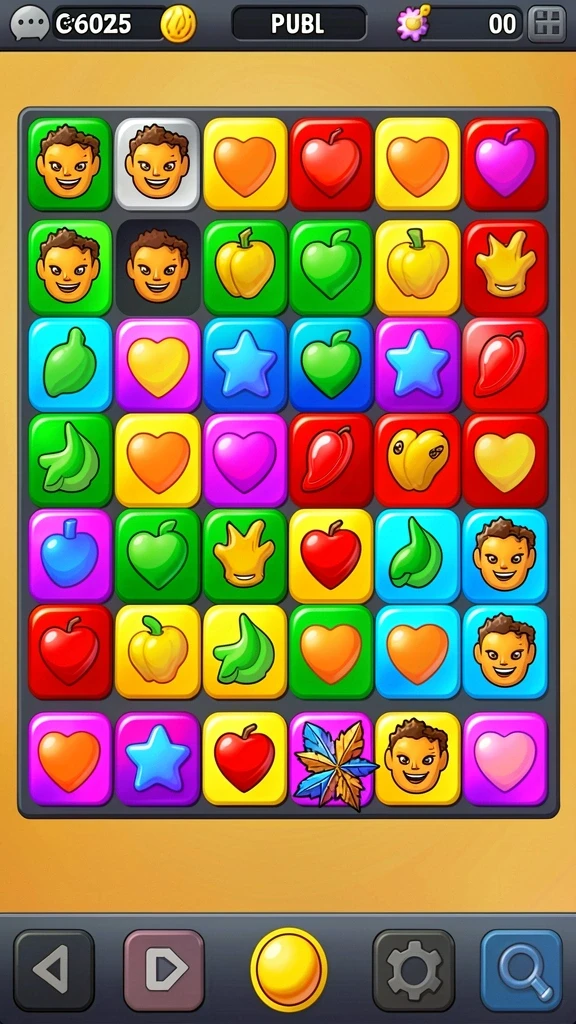Select the pink heart on purple tile
The image size is (576, 1024).
505,759
